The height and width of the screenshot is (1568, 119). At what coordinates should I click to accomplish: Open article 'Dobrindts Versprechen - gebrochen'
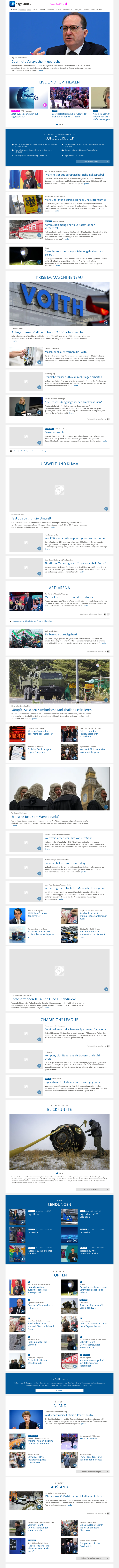pyautogui.click(x=36, y=62)
